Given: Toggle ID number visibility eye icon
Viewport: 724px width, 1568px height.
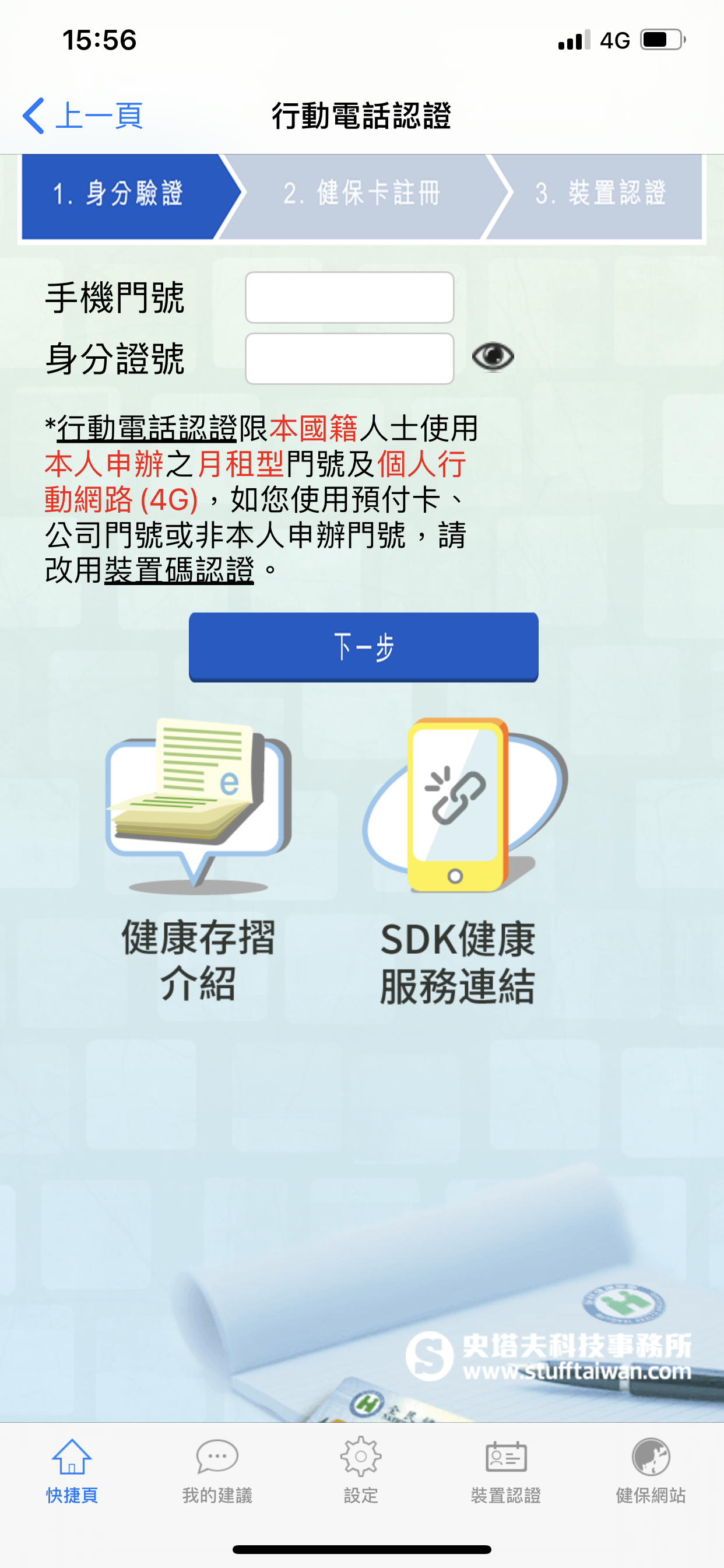Looking at the screenshot, I should click(x=493, y=356).
